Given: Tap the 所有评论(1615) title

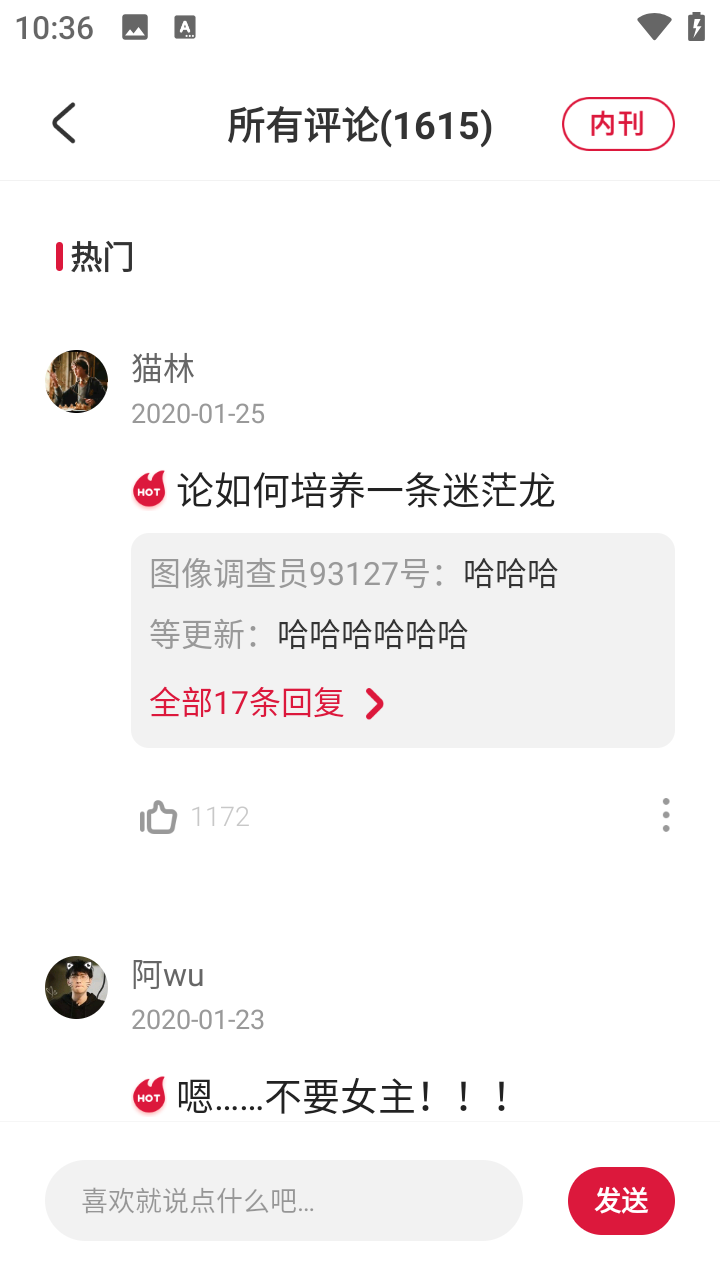Looking at the screenshot, I should click(360, 124).
